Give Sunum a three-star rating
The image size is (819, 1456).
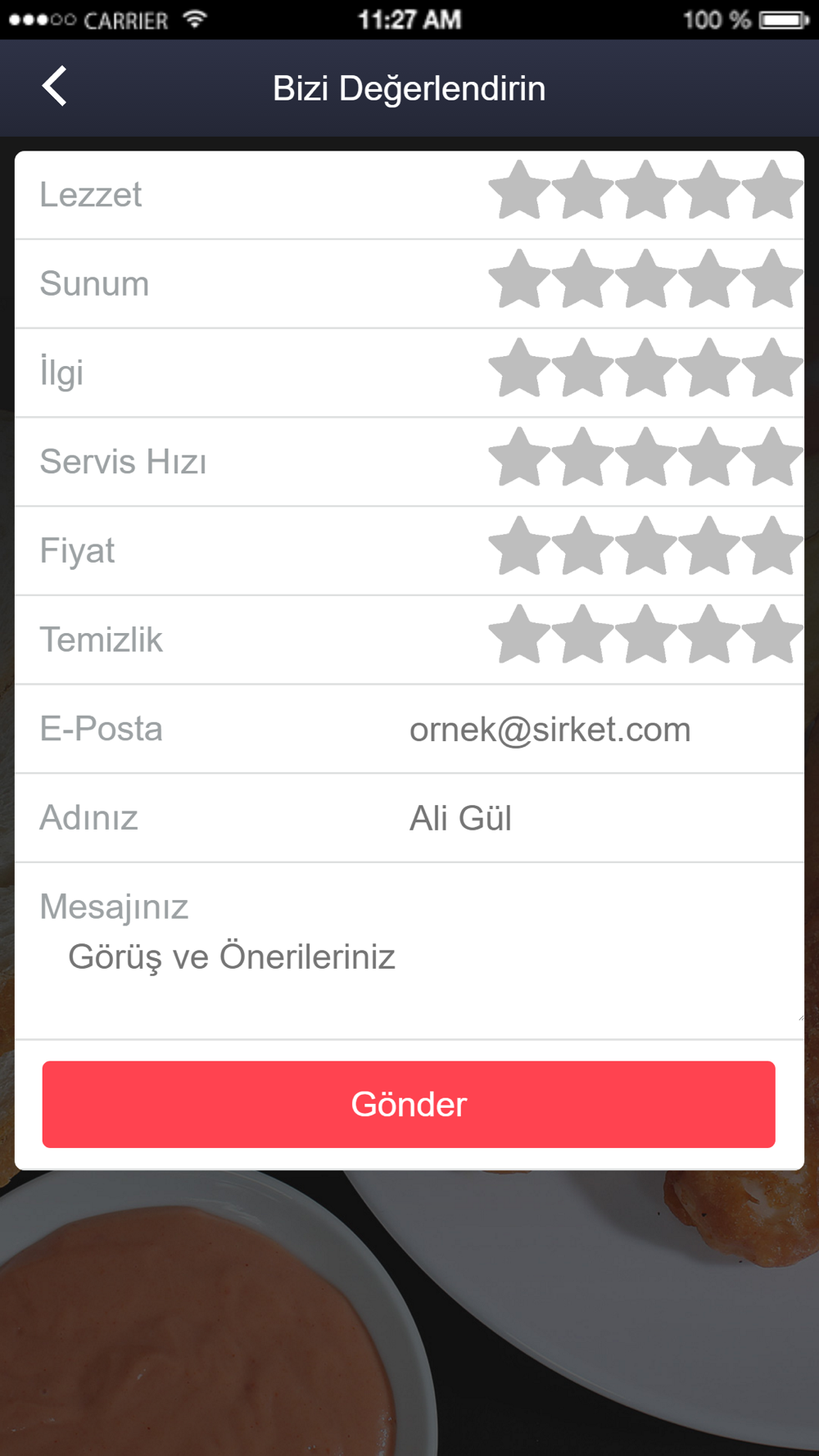click(646, 279)
